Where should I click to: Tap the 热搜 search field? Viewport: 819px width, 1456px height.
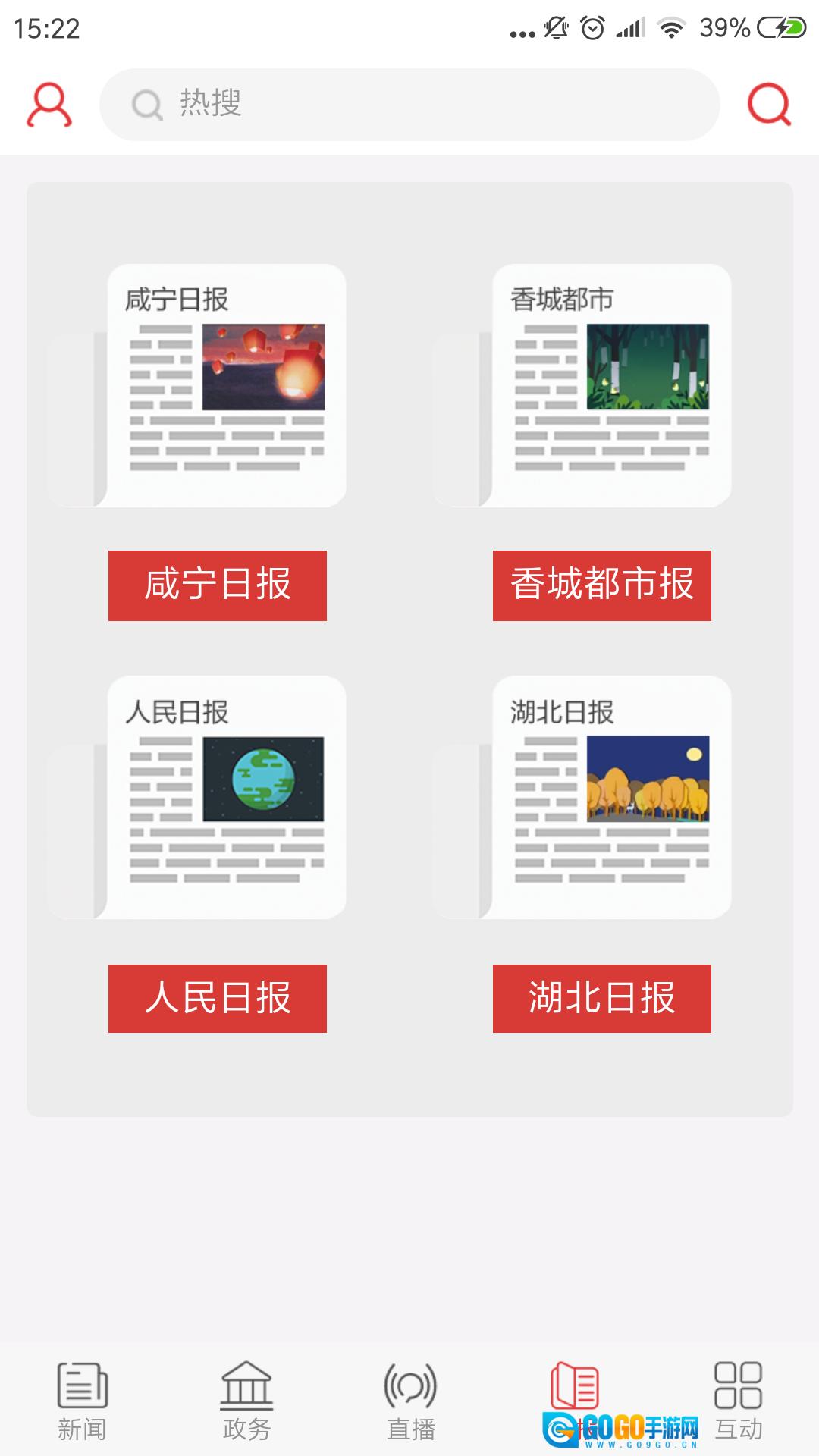coord(409,105)
